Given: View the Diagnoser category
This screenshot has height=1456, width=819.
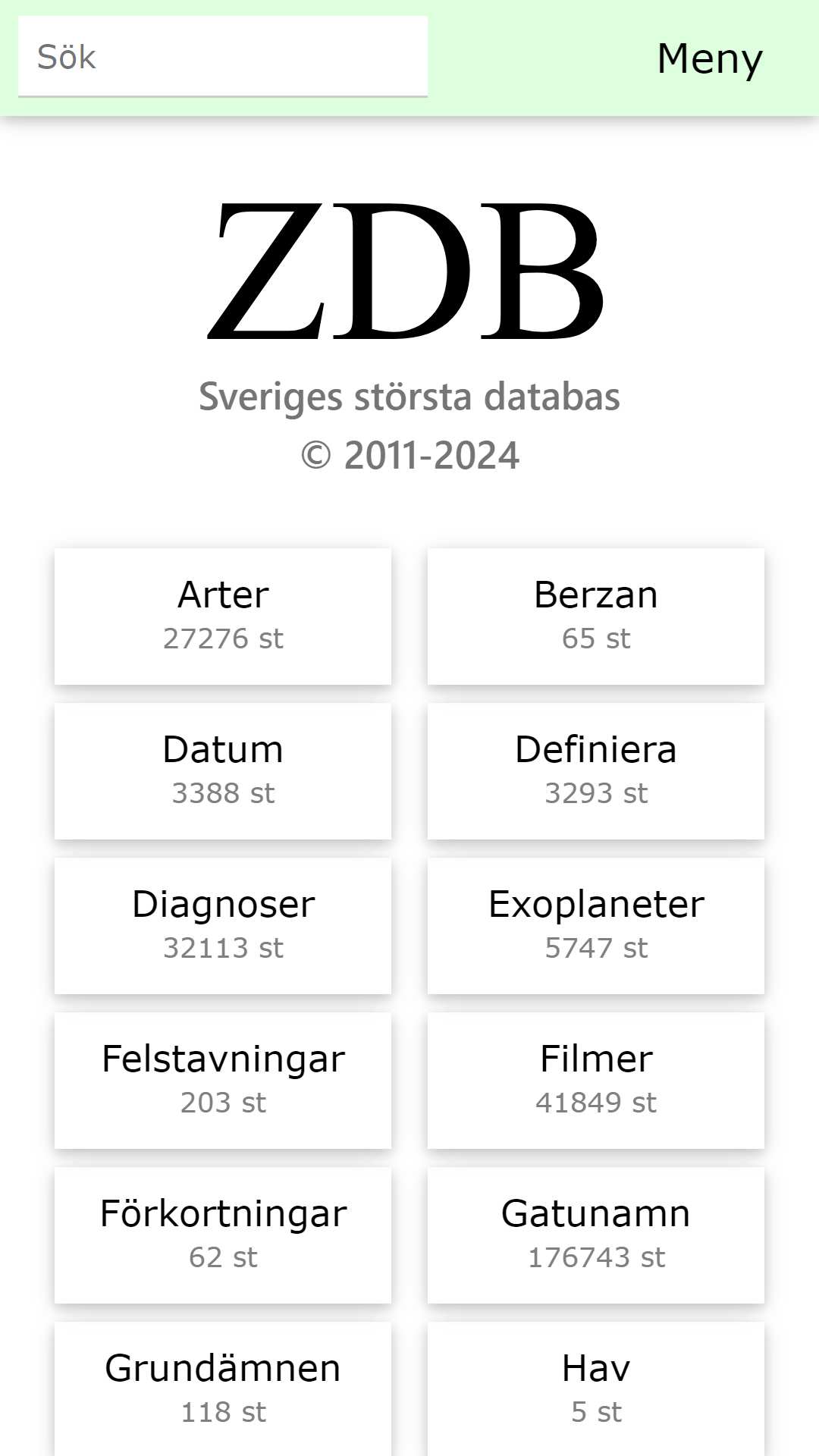Looking at the screenshot, I should [x=223, y=926].
